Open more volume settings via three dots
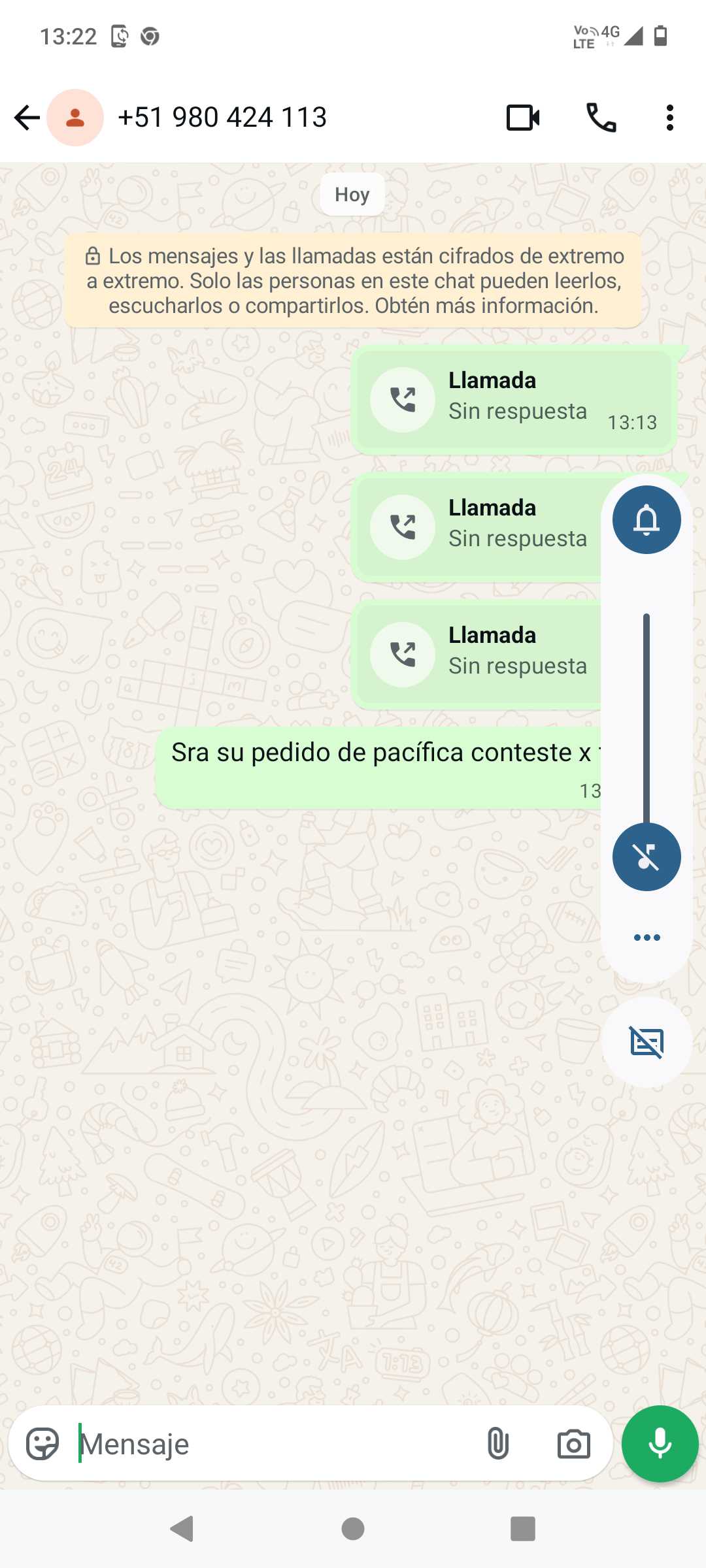Viewport: 706px width, 1568px height. 647,938
